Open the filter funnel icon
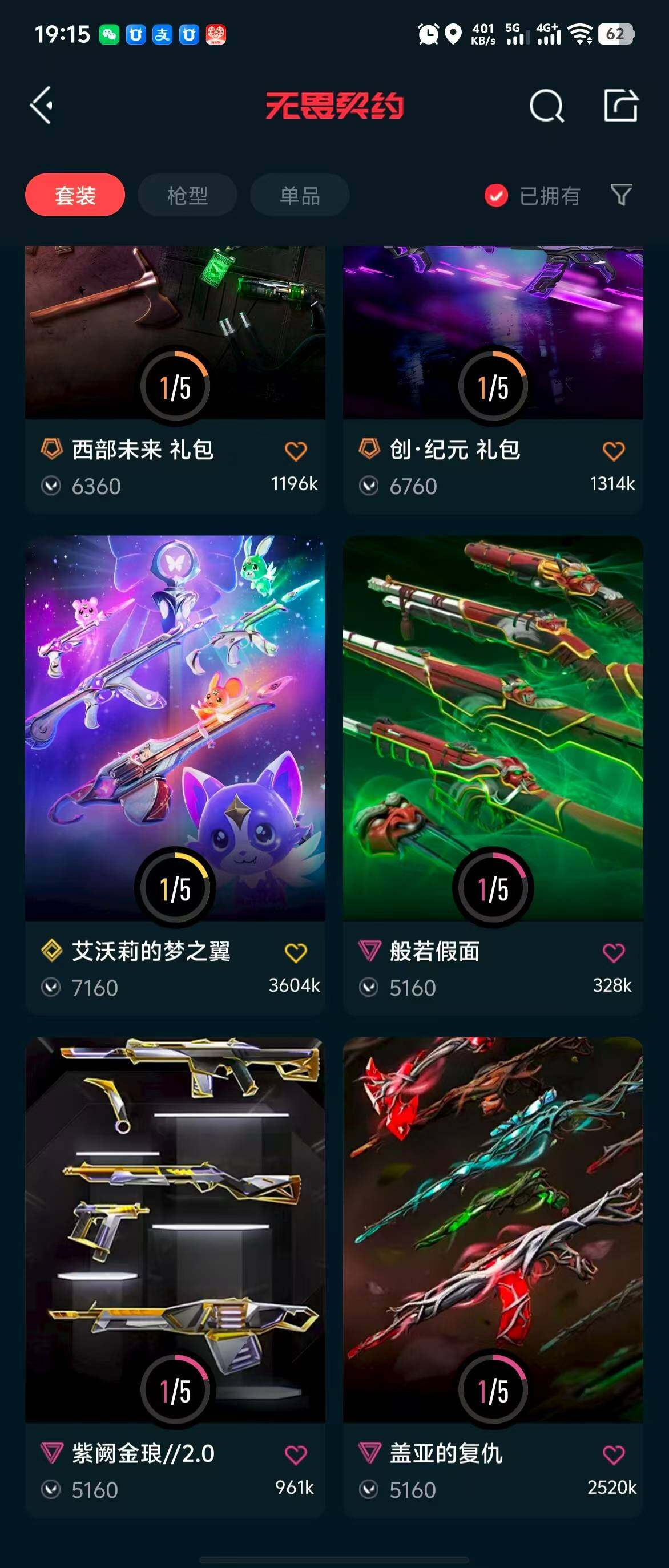This screenshot has width=669, height=1568. 620,195
